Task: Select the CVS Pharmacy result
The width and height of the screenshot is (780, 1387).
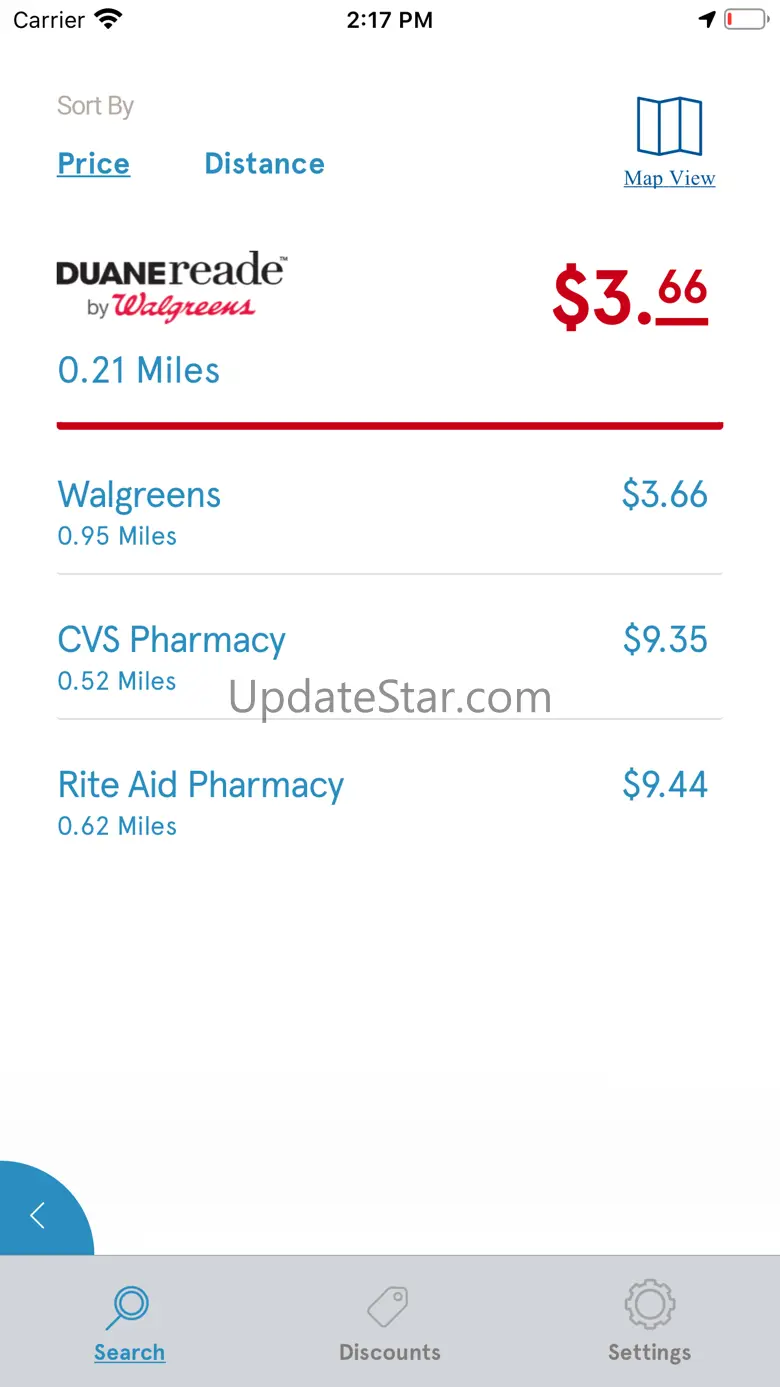Action: point(389,656)
